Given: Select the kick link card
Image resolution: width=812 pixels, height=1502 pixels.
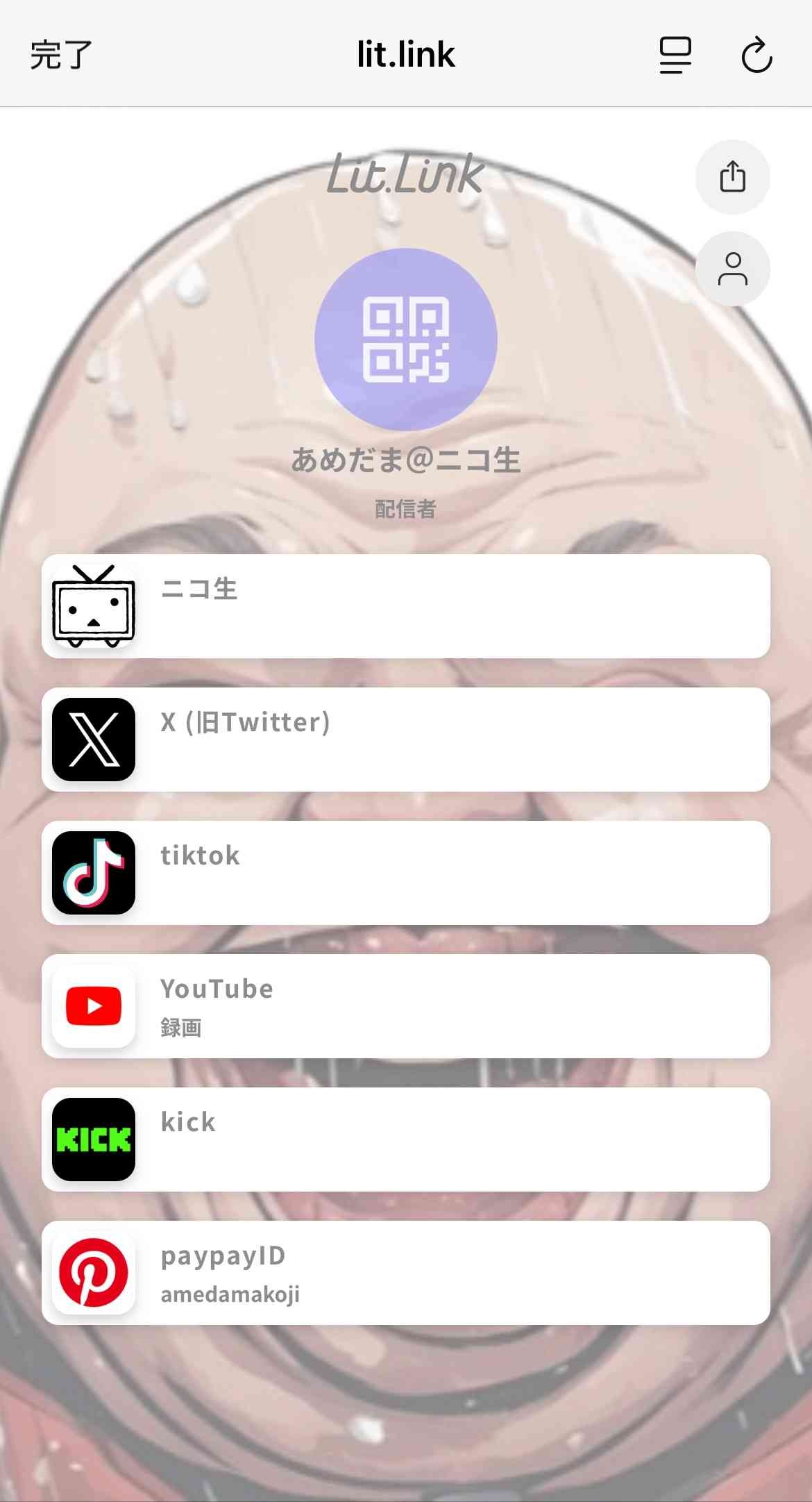Looking at the screenshot, I should point(406,1140).
